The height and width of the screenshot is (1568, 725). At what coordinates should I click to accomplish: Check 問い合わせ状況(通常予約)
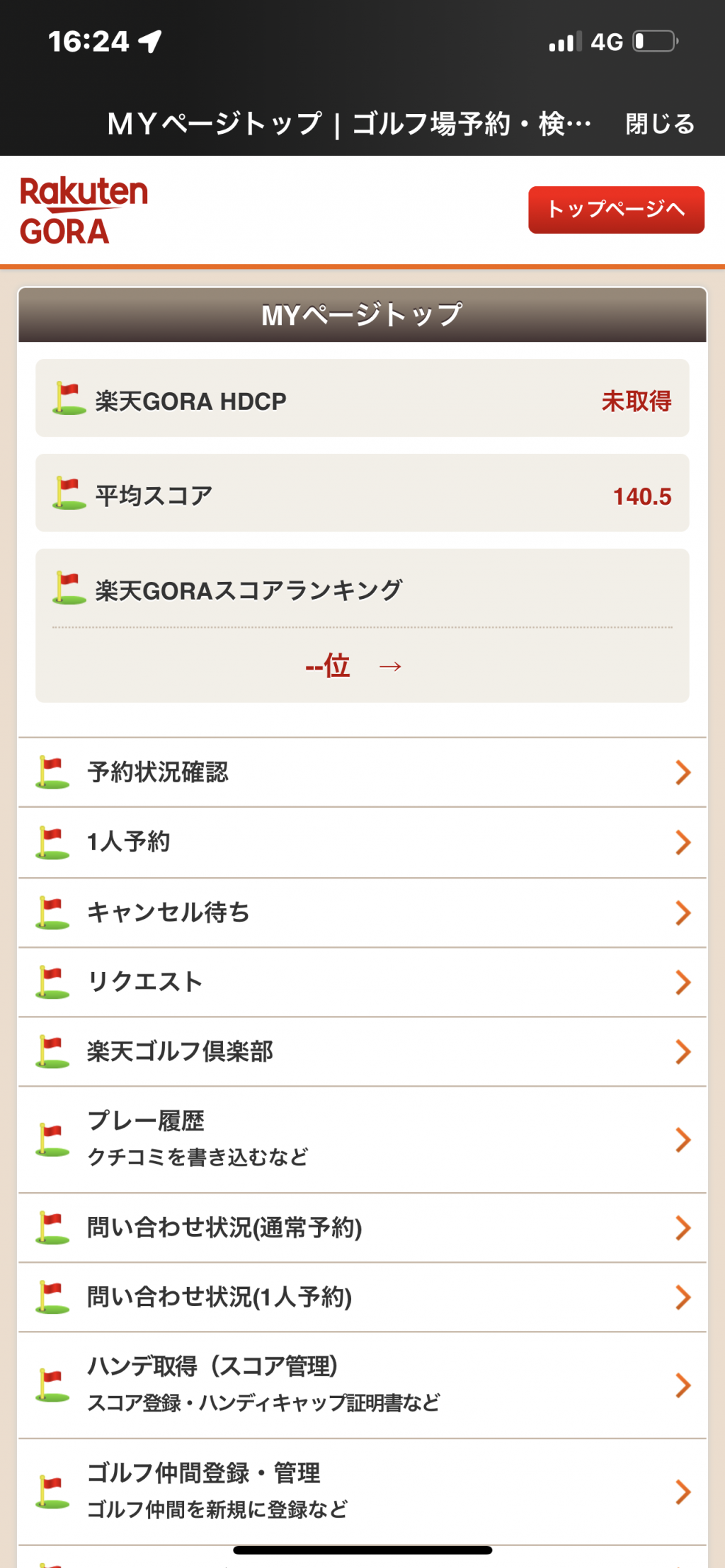tap(362, 1227)
